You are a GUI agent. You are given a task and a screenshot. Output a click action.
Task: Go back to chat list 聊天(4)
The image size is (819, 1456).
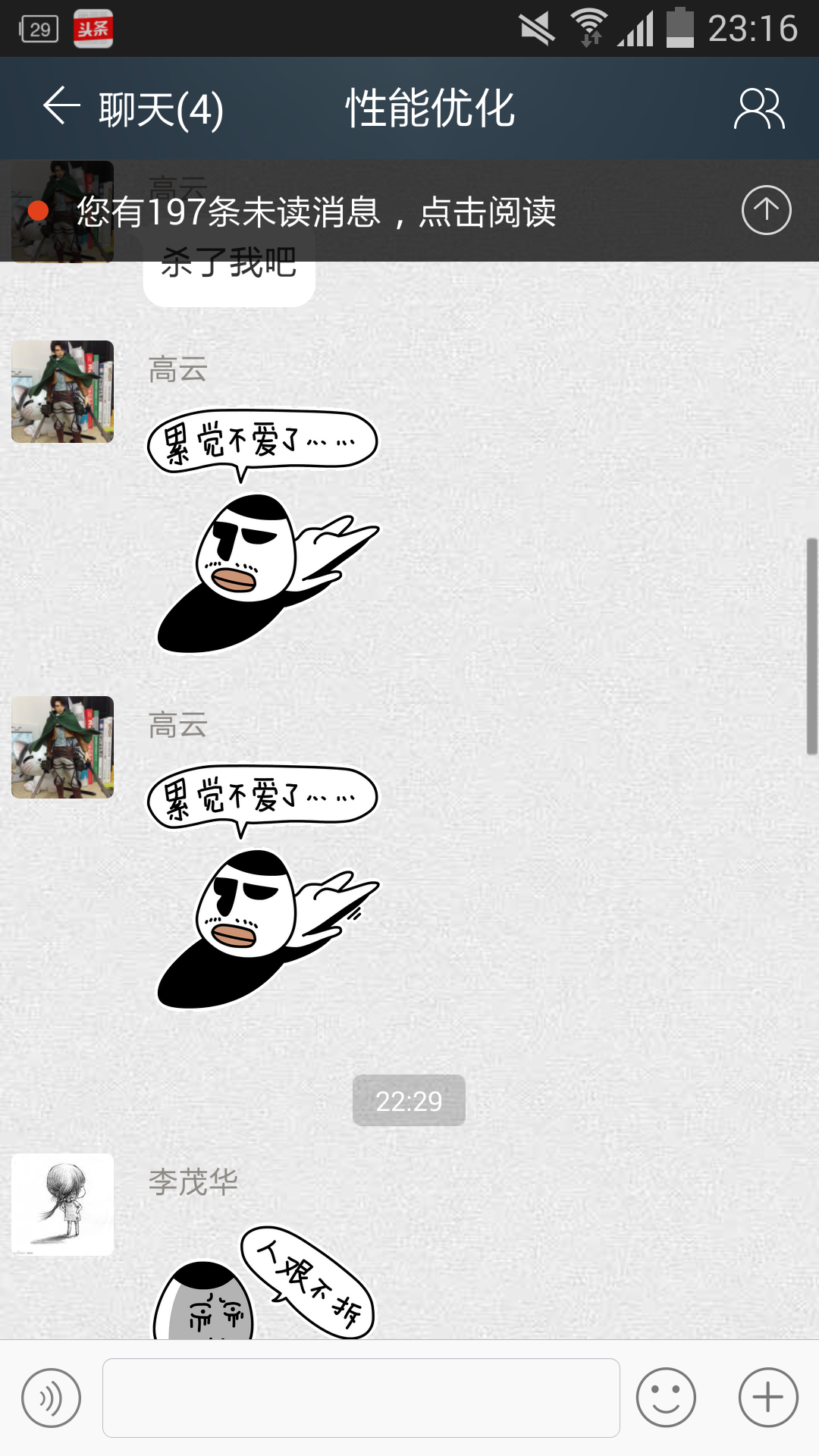[133, 108]
